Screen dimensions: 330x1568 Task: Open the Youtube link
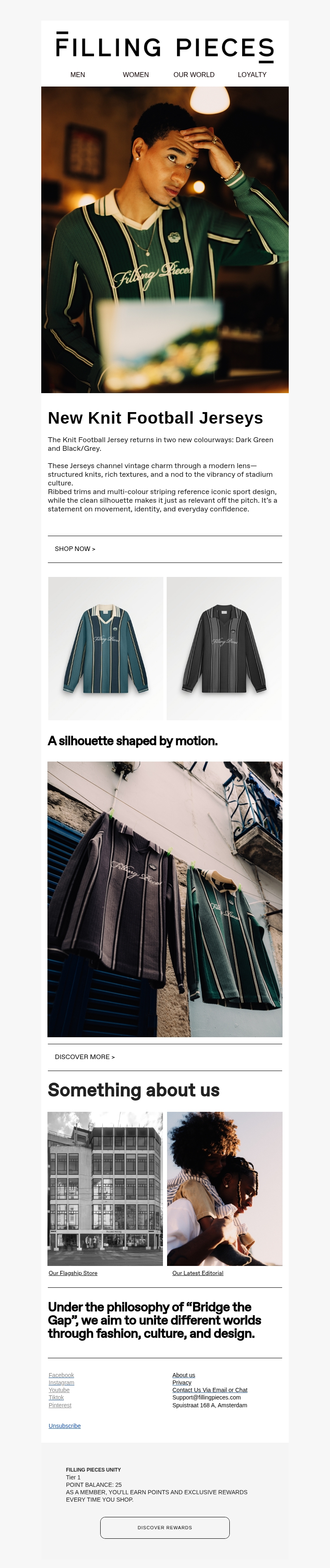[x=59, y=1390]
